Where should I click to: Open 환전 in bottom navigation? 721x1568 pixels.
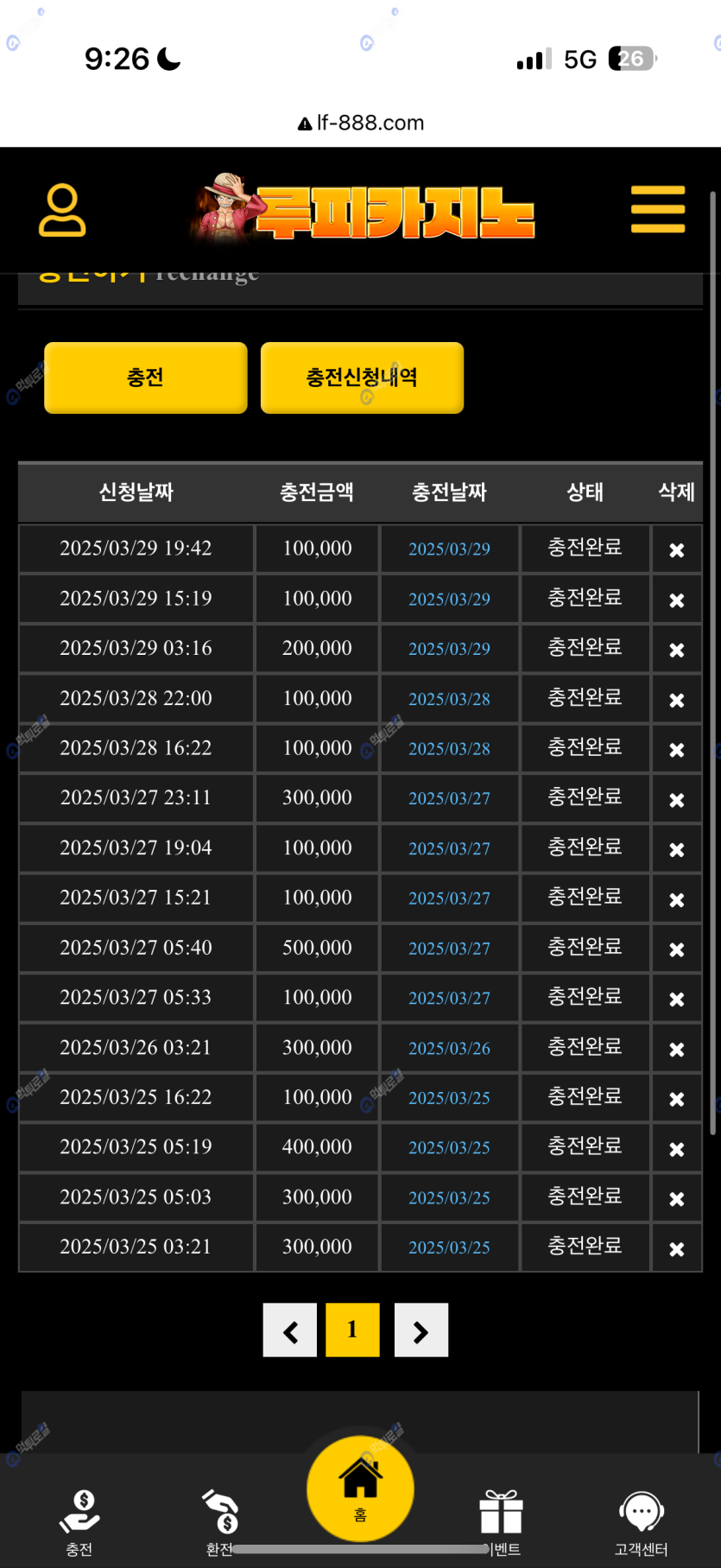(x=219, y=1523)
